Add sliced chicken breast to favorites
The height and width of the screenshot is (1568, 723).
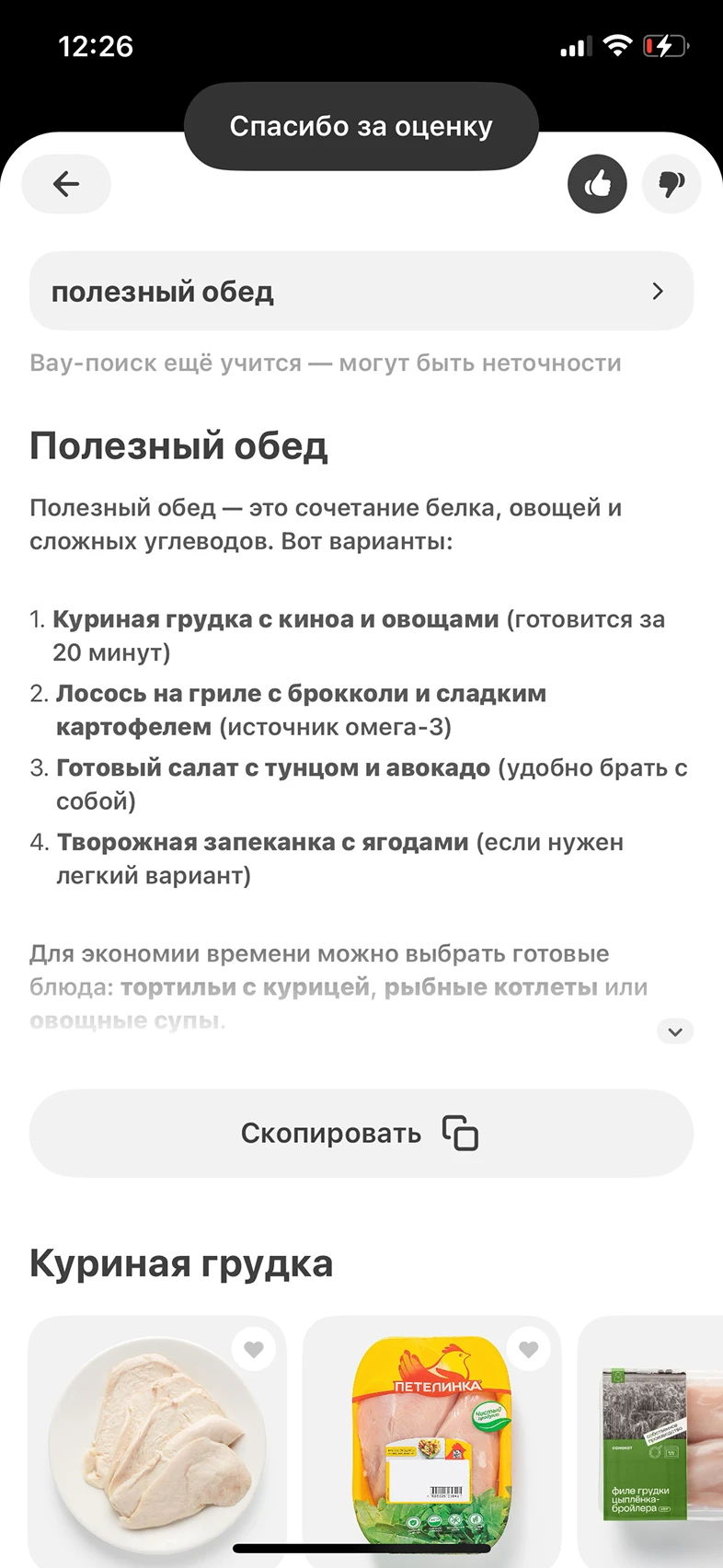[x=254, y=1350]
